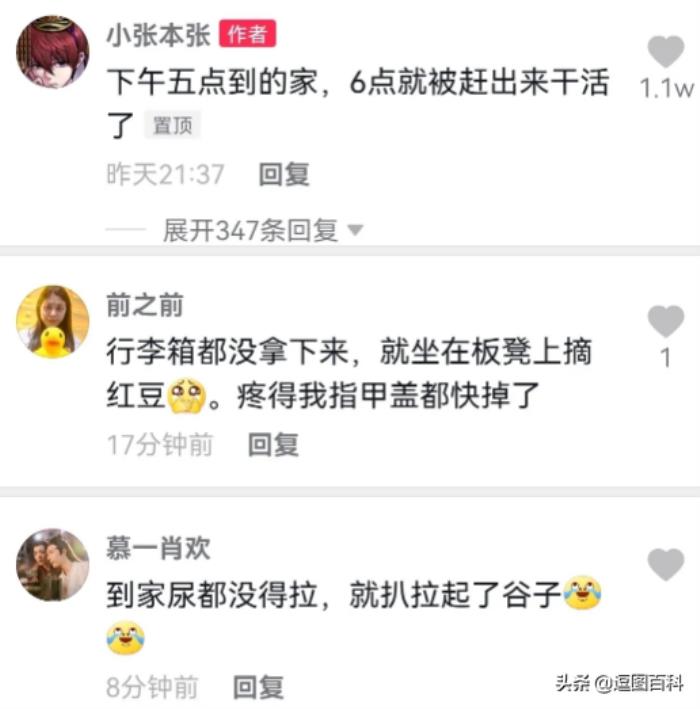Image resolution: width=700 pixels, height=709 pixels.
Task: Tap the username 小张本张
Action: tap(158, 34)
